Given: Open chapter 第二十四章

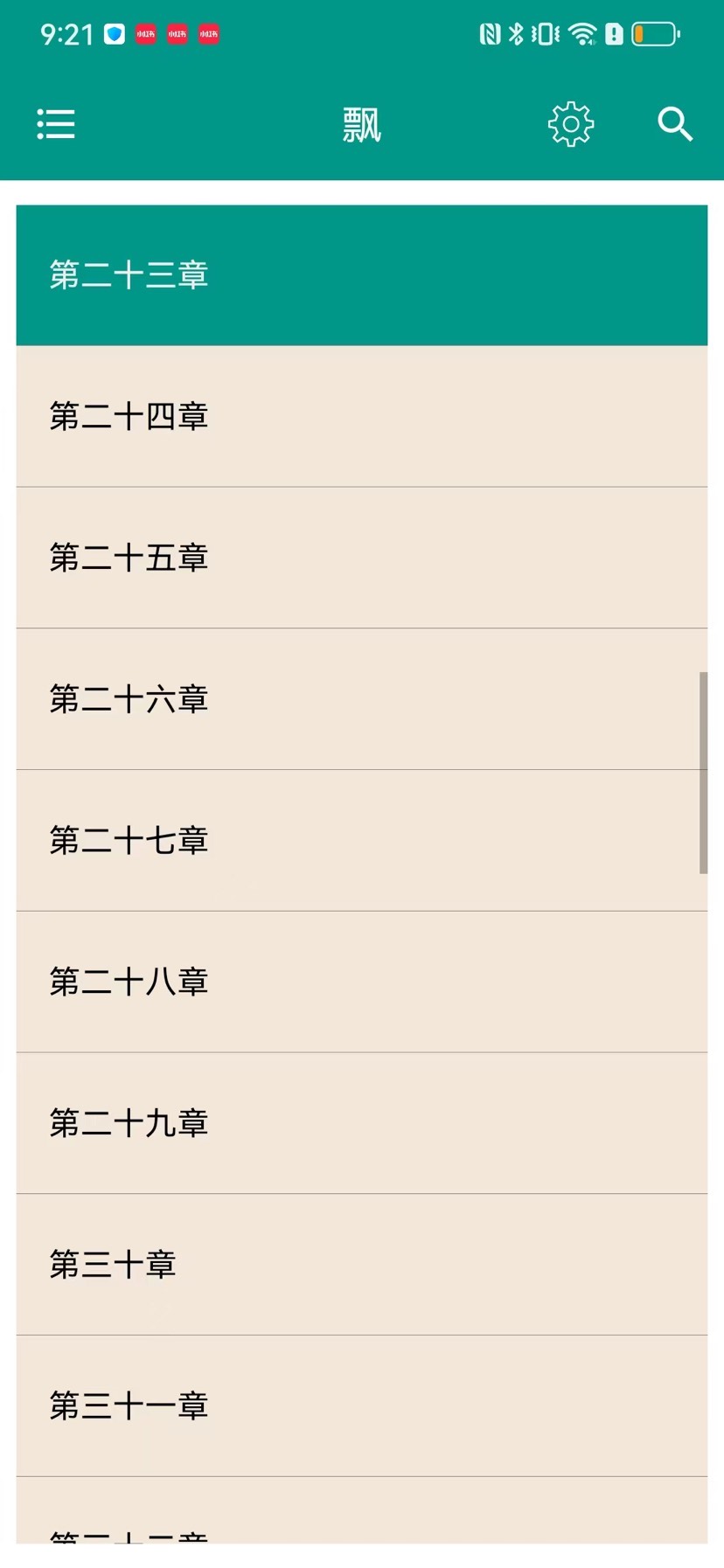Looking at the screenshot, I should tap(362, 417).
